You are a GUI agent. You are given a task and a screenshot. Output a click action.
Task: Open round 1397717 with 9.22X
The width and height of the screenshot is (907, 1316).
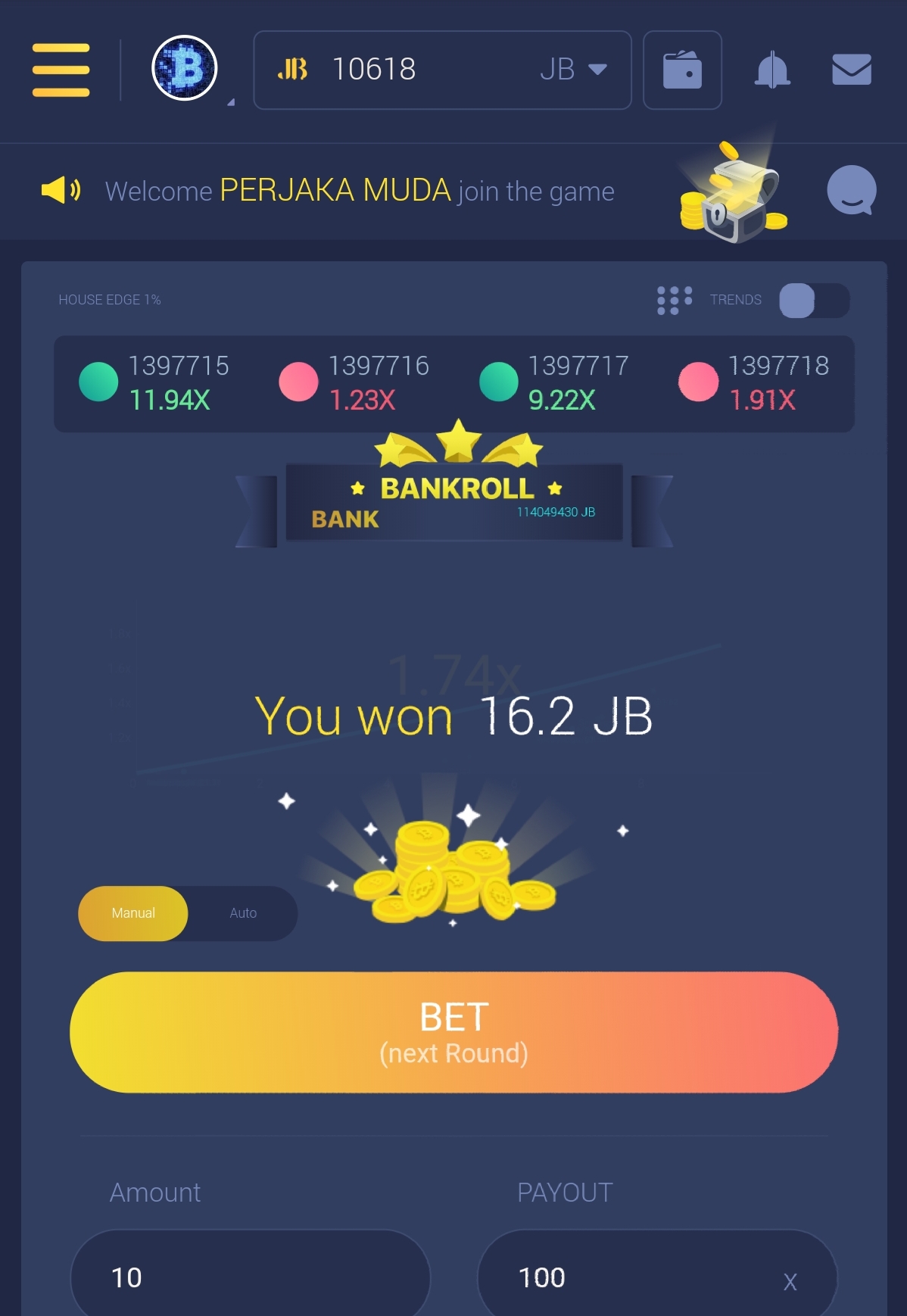tap(554, 383)
